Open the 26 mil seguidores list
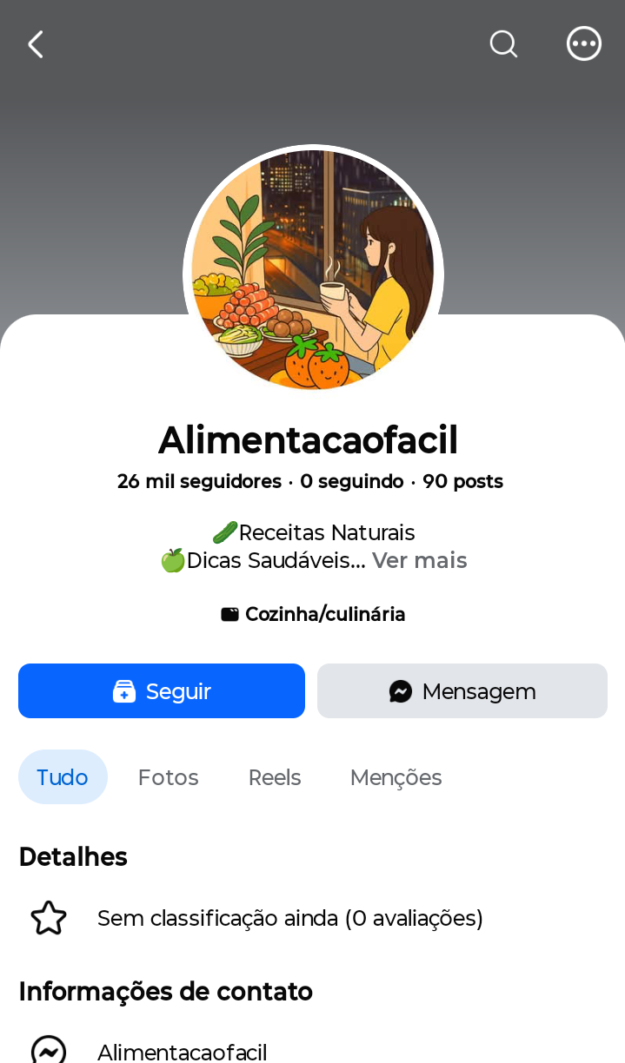625x1063 pixels. (x=199, y=481)
